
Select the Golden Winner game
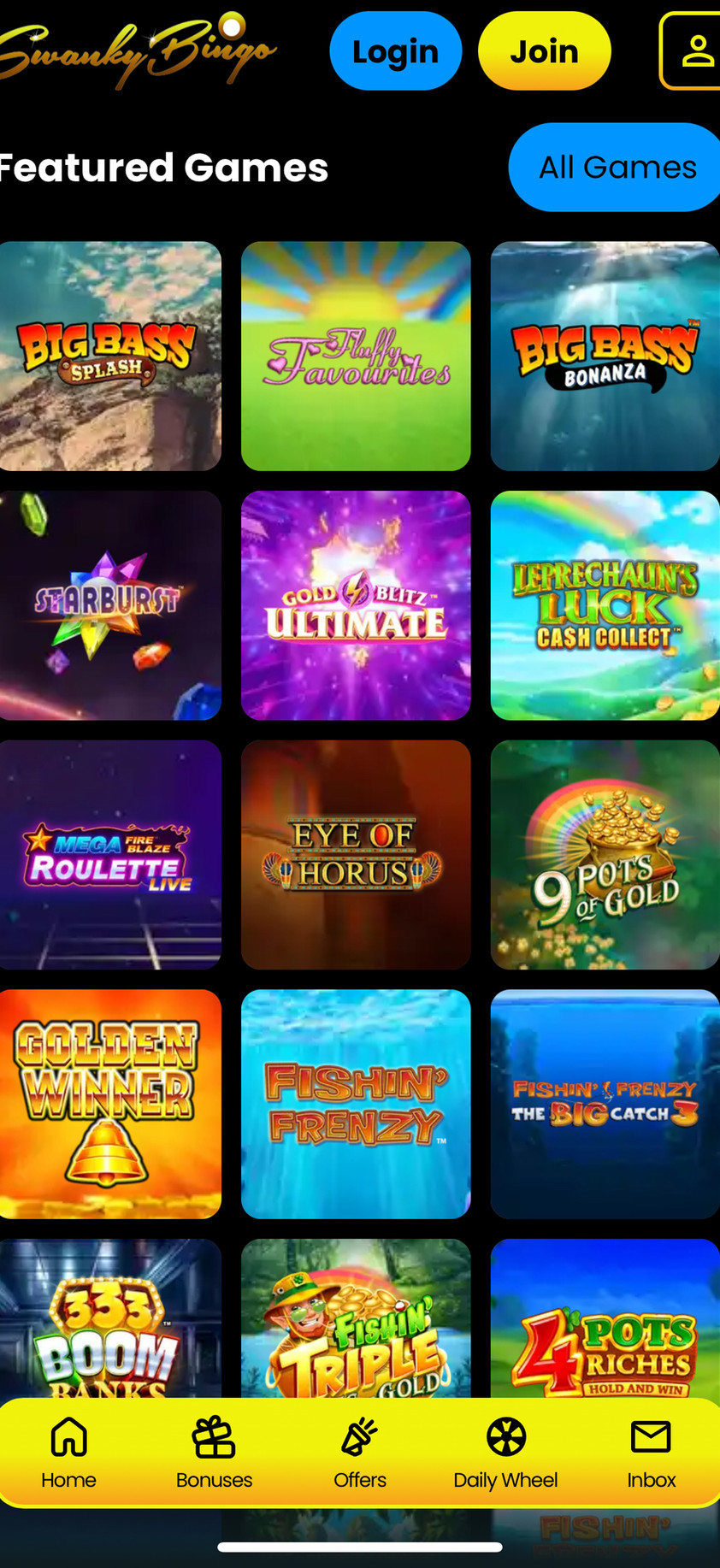(x=109, y=1104)
